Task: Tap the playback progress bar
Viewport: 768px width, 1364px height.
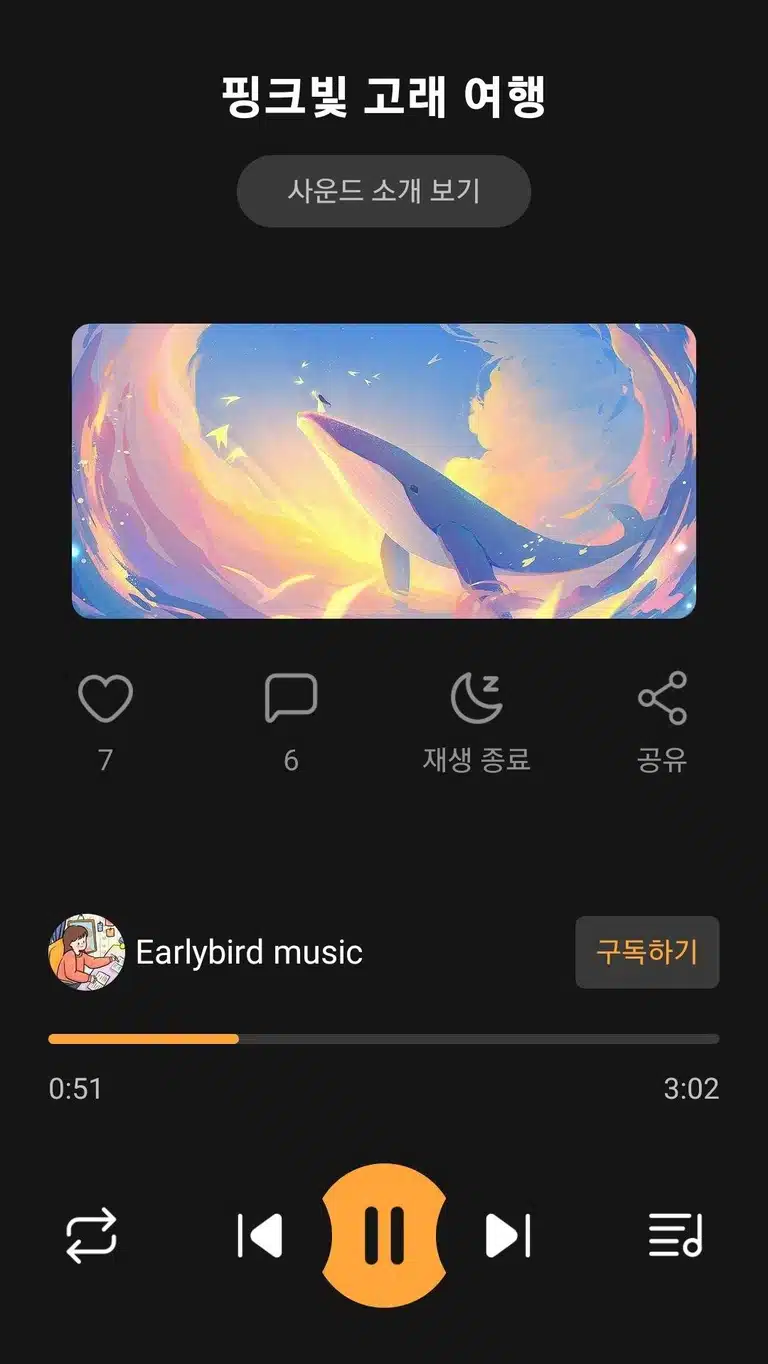Action: pos(384,1039)
